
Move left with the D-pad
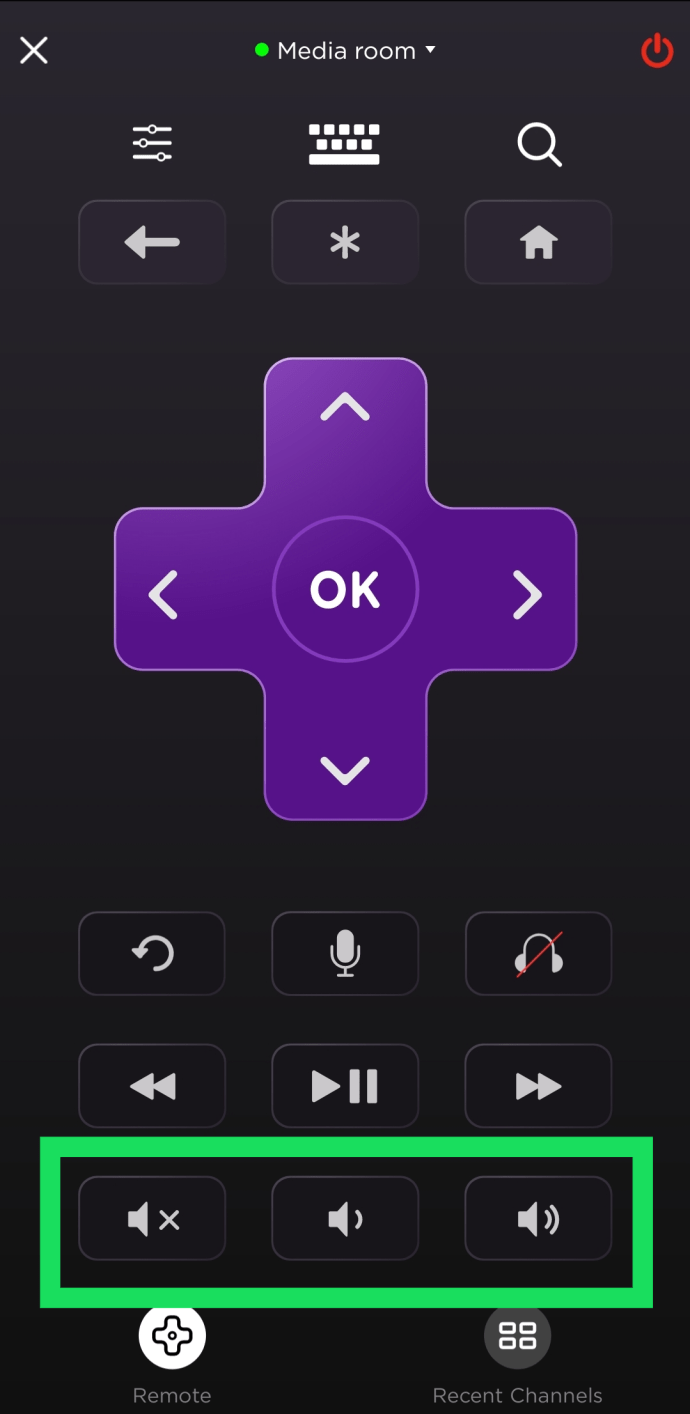coord(163,594)
